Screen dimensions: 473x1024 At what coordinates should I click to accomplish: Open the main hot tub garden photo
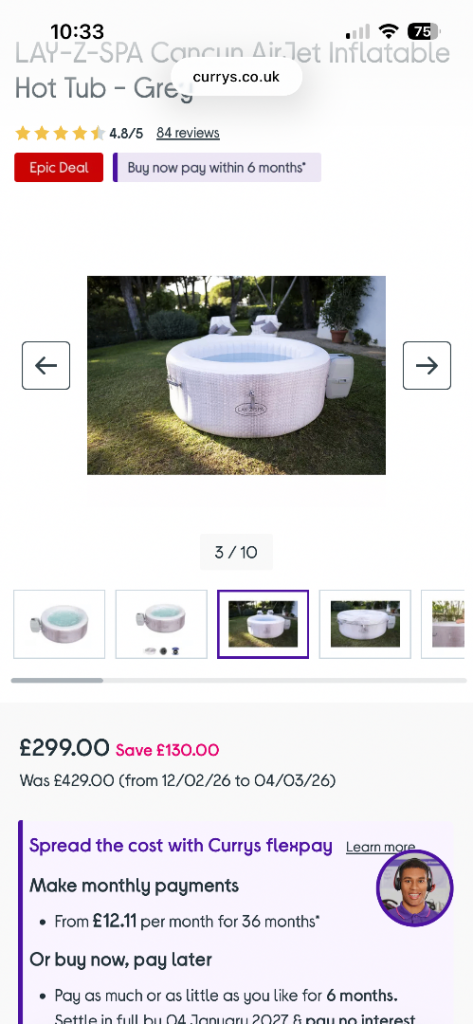tap(236, 376)
